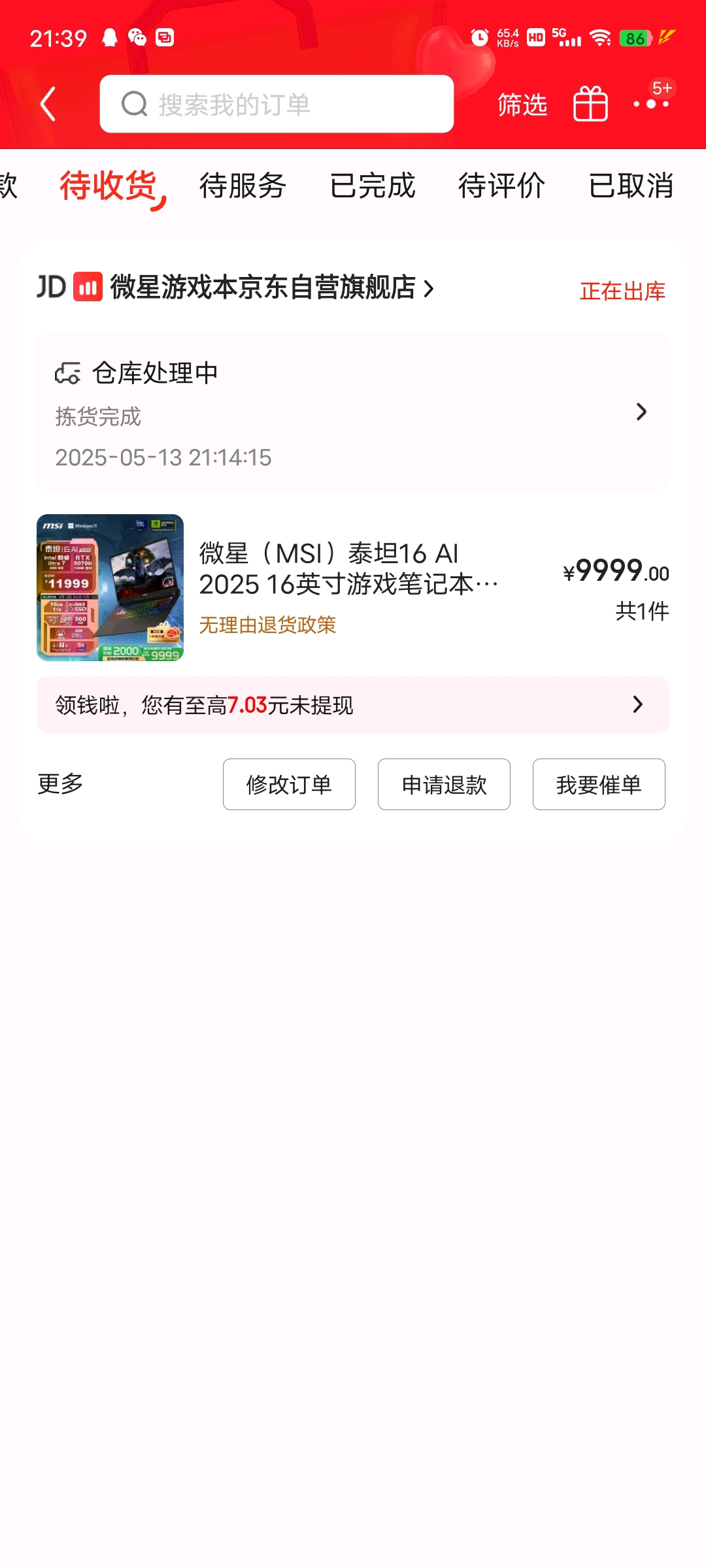Switch to the 待评价 tab
This screenshot has width=706, height=1568.
coord(501,186)
